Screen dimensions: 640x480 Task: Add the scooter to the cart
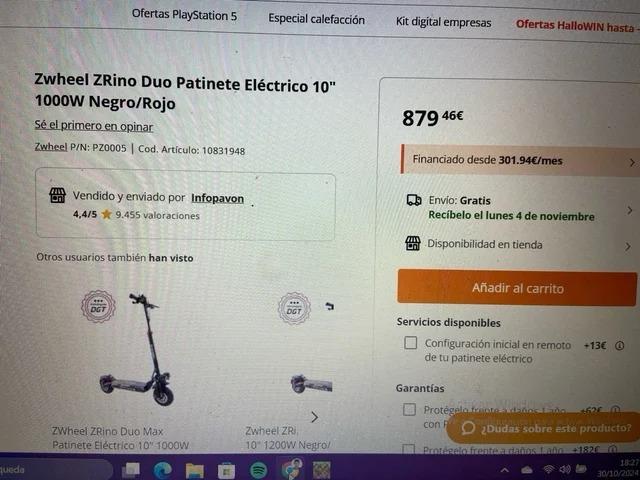[x=517, y=288]
